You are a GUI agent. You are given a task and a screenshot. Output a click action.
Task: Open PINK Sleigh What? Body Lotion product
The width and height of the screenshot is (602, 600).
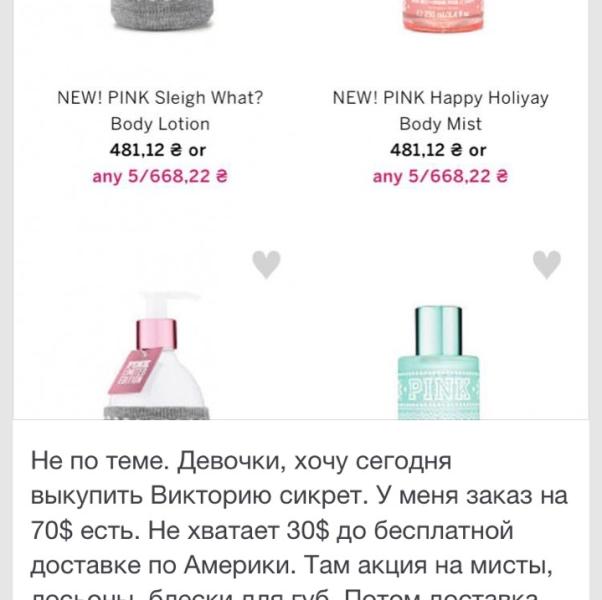pos(160,111)
